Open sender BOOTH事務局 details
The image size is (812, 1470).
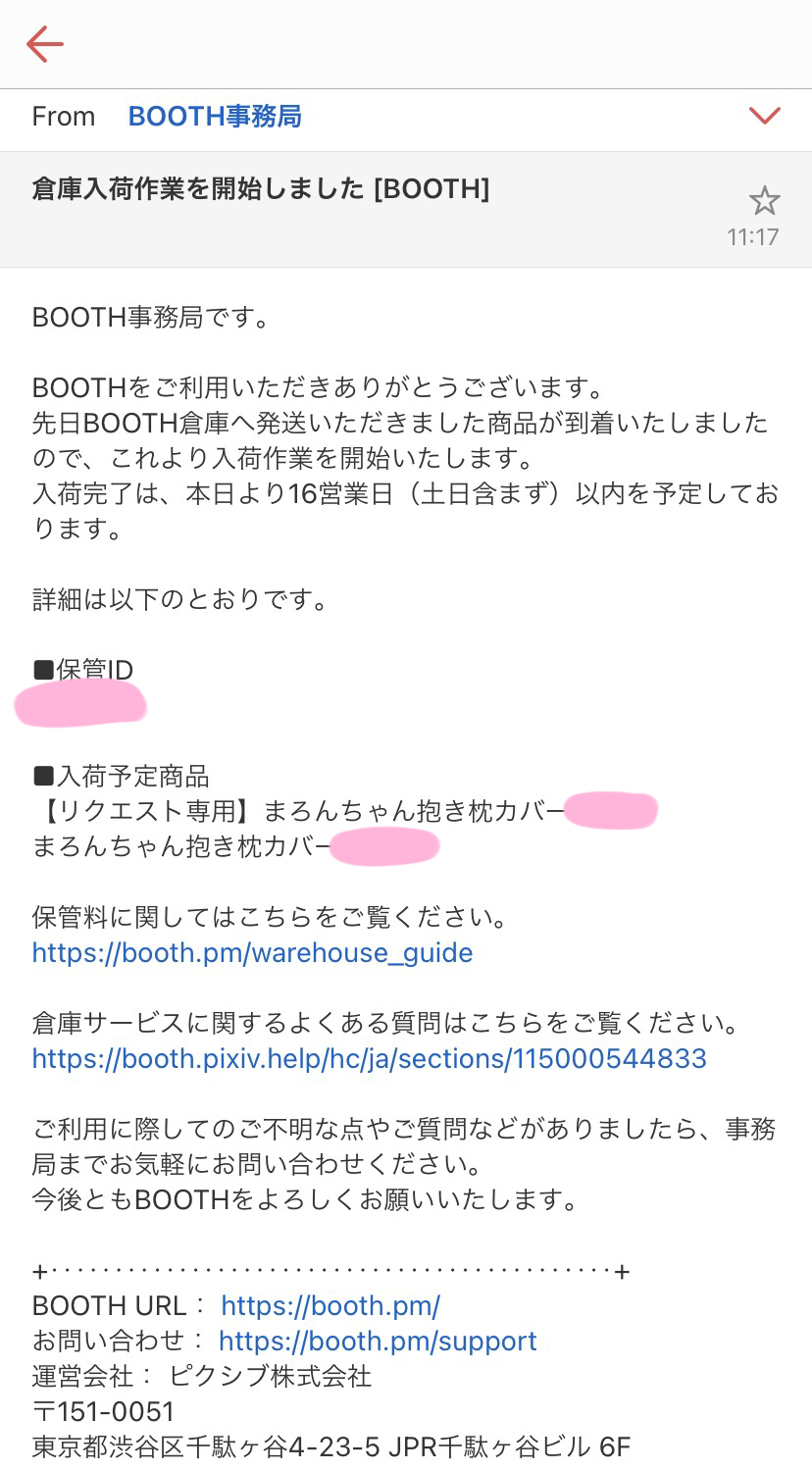pos(215,117)
